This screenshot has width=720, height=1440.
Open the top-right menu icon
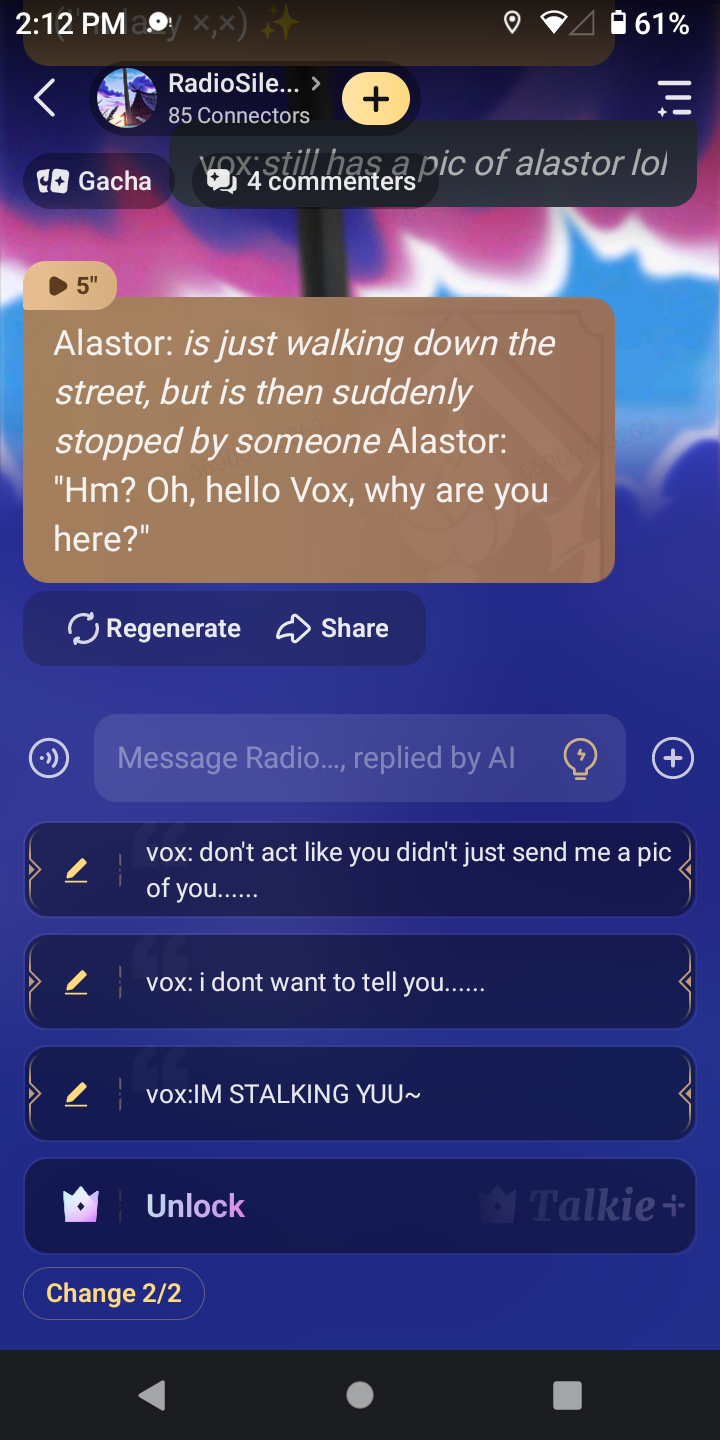(x=675, y=98)
